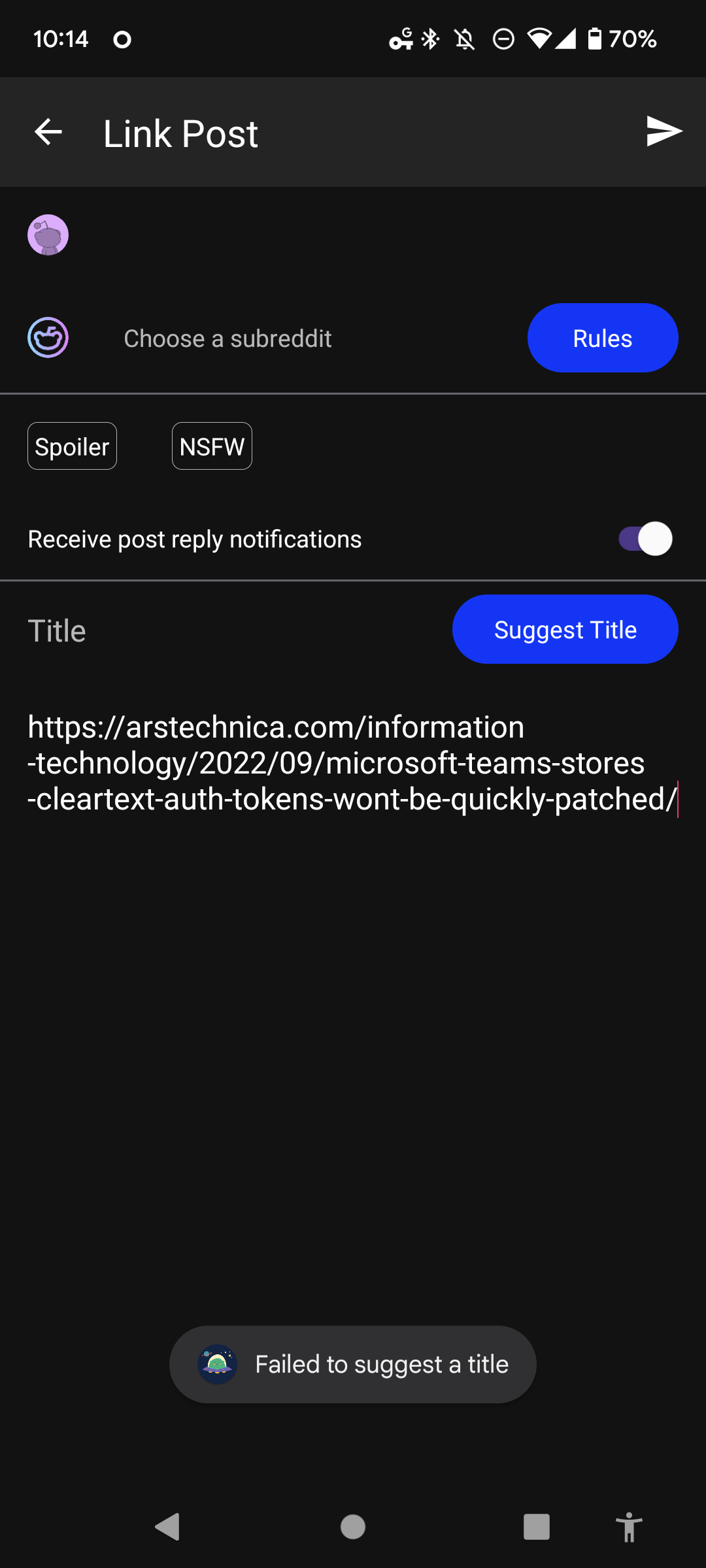Tap the Title input field
The height and width of the screenshot is (1568, 706).
(x=229, y=631)
